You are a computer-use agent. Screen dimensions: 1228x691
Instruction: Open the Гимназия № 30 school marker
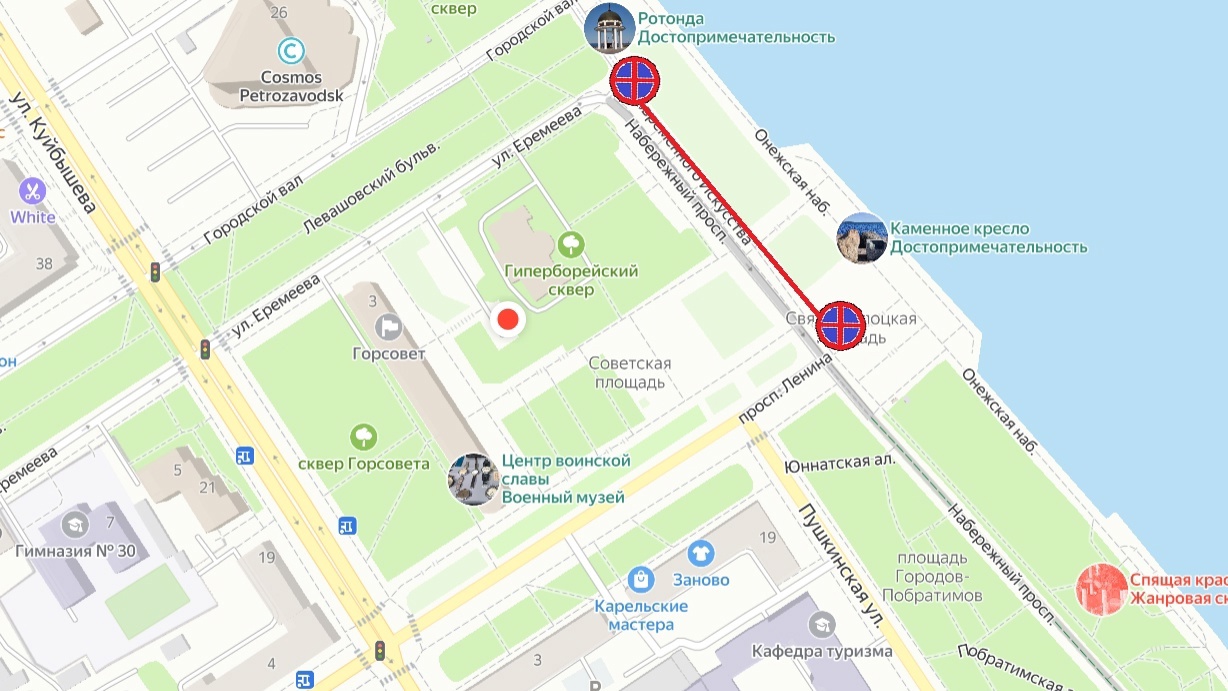click(x=75, y=524)
